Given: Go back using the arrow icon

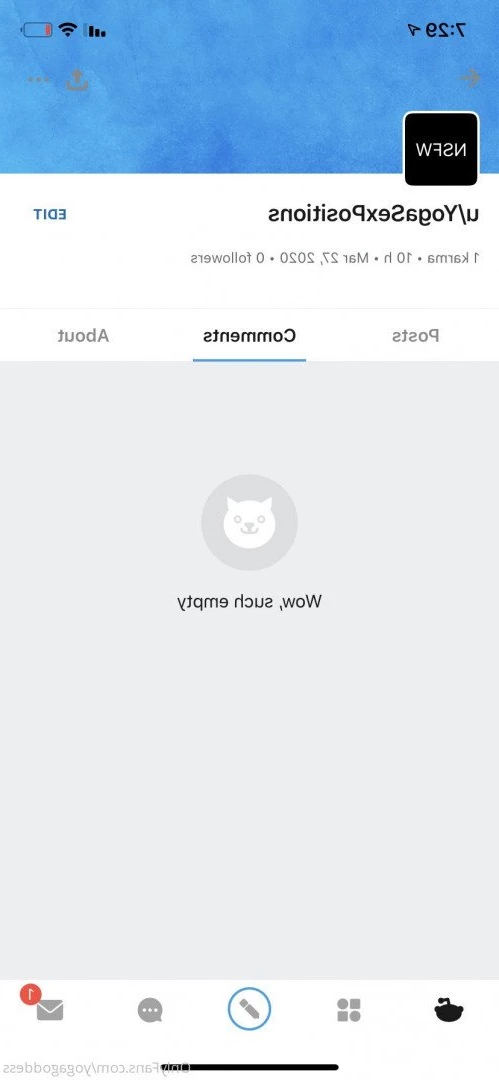Looking at the screenshot, I should [470, 79].
